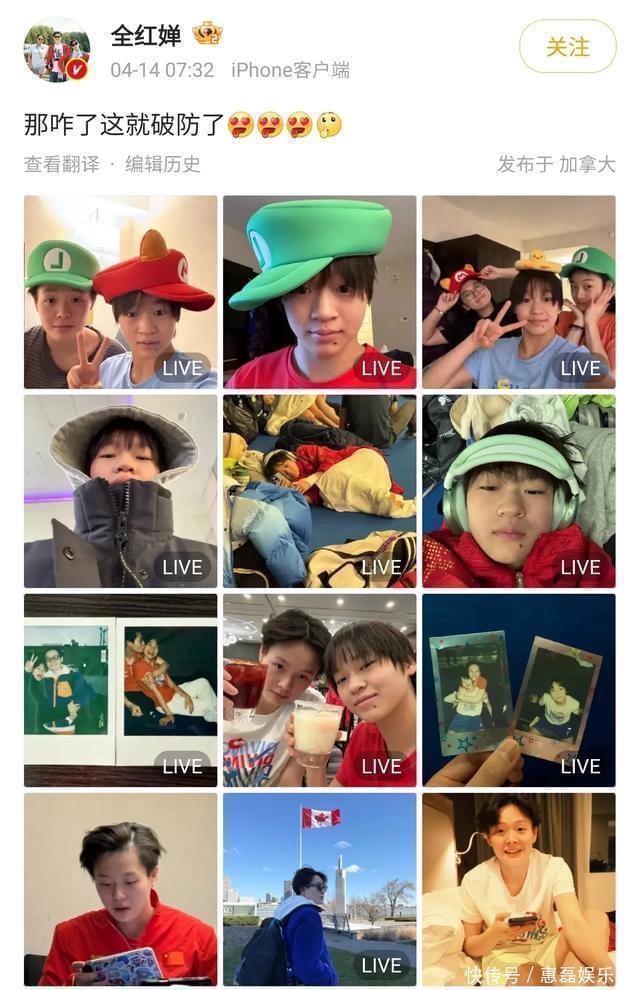Image resolution: width=640 pixels, height=990 pixels.
Task: Open the photo of someone sleeping on the floor
Action: point(319,491)
